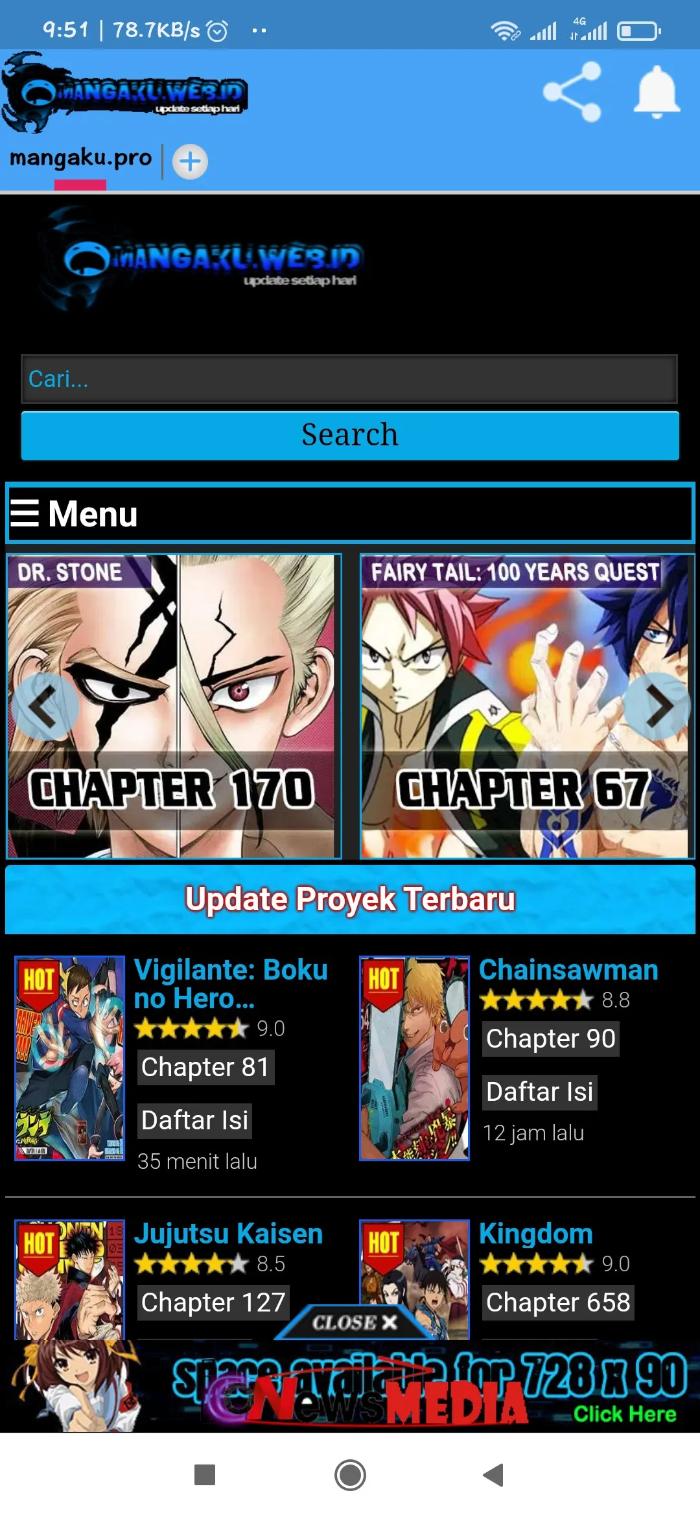Tap the blue Search button
This screenshot has width=700, height=1517.
[x=349, y=435]
